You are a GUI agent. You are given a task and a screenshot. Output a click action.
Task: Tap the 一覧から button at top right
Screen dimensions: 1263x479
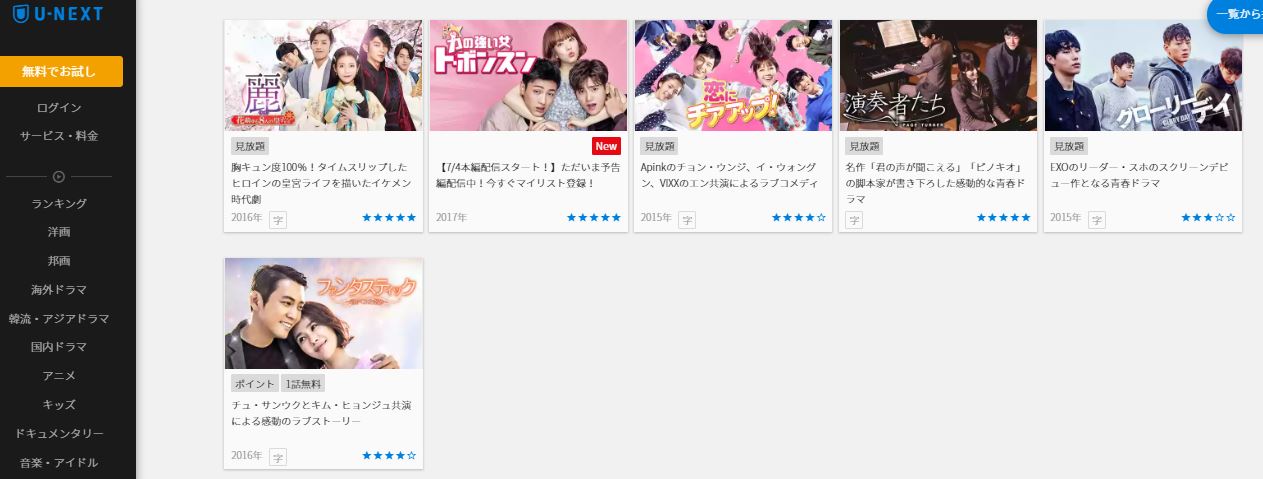(x=1238, y=15)
